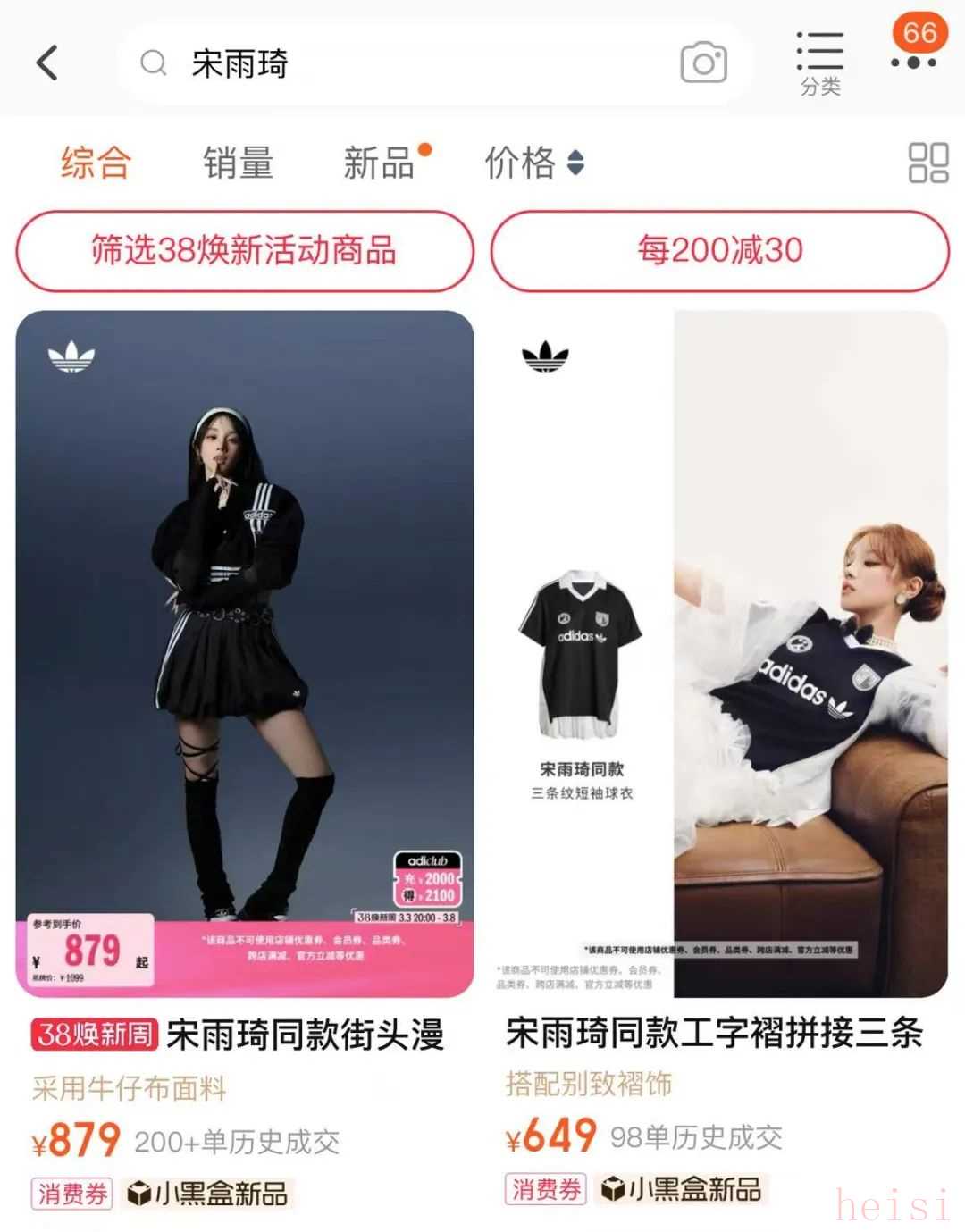Show 新品 results
Viewport: 965px width, 1232px height.
tap(380, 163)
